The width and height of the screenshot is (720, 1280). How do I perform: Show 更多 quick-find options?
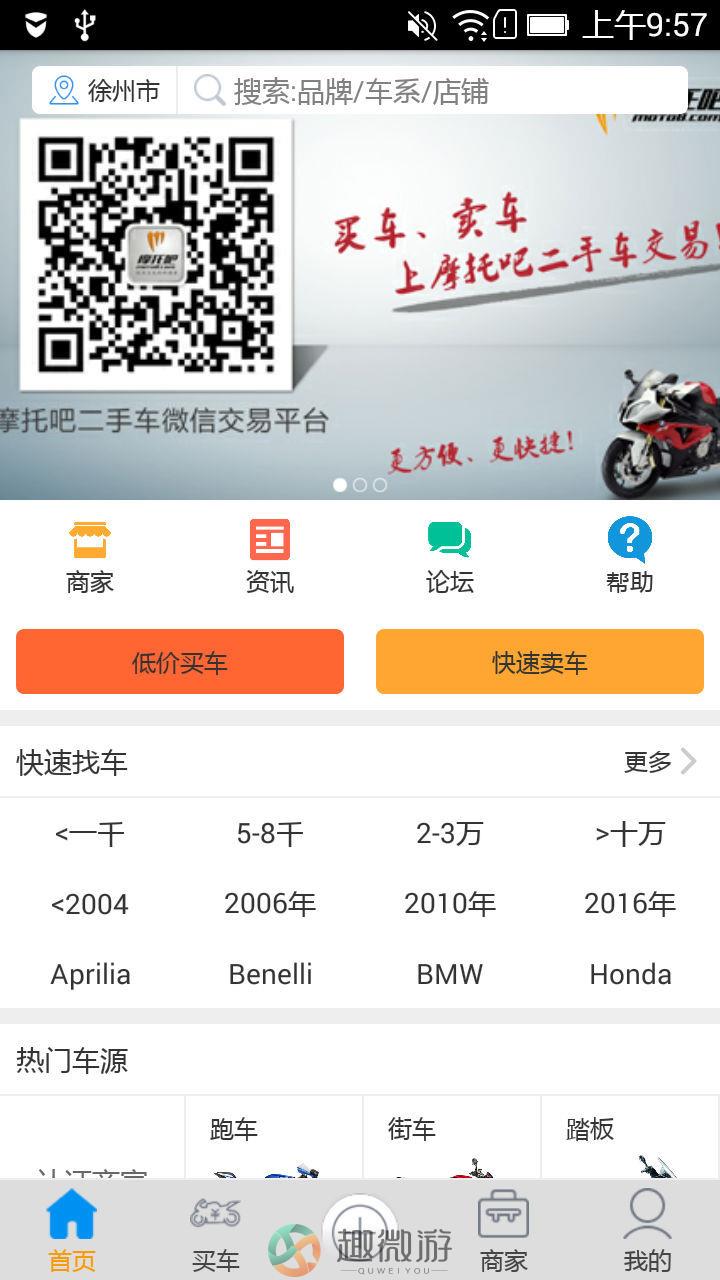pyautogui.click(x=660, y=762)
